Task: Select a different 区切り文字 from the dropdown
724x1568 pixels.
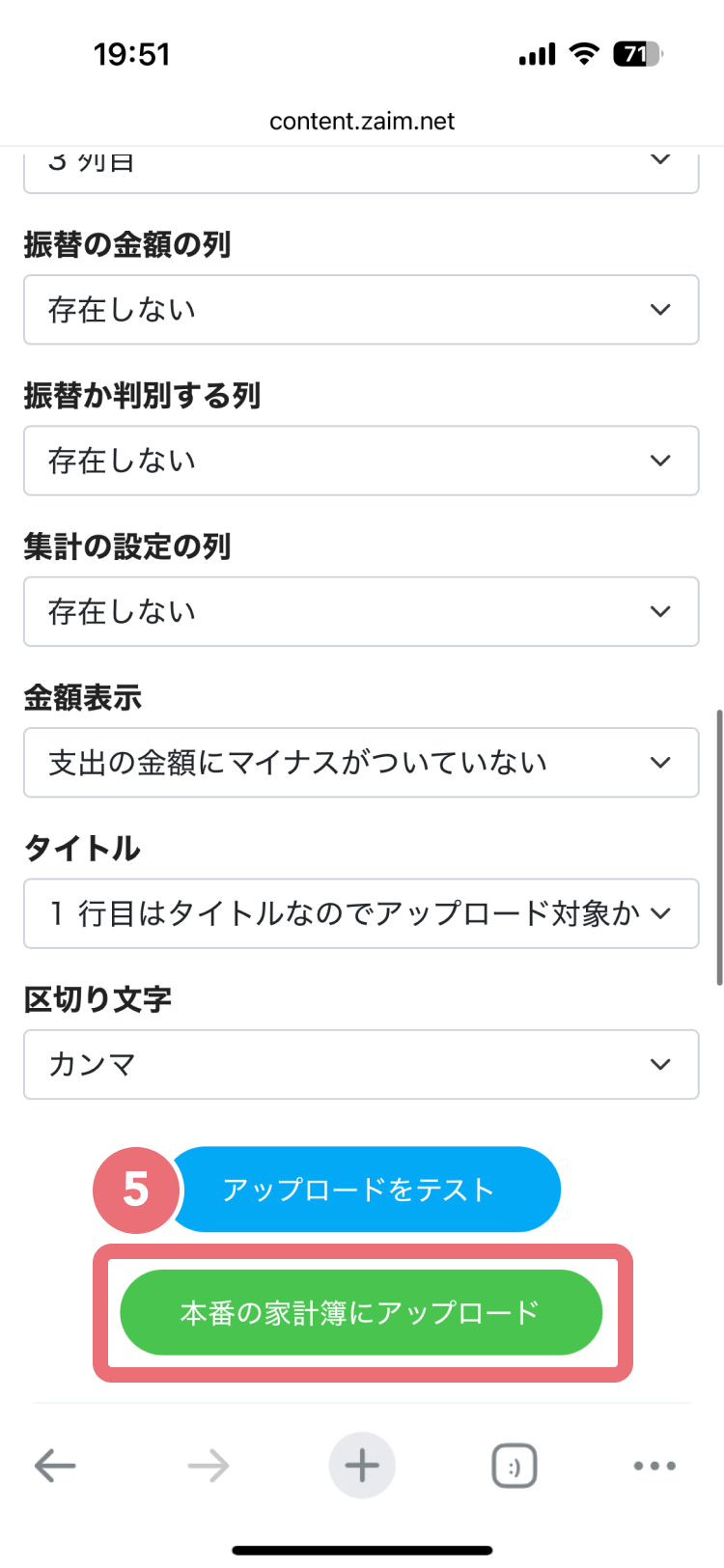Action: [361, 1064]
